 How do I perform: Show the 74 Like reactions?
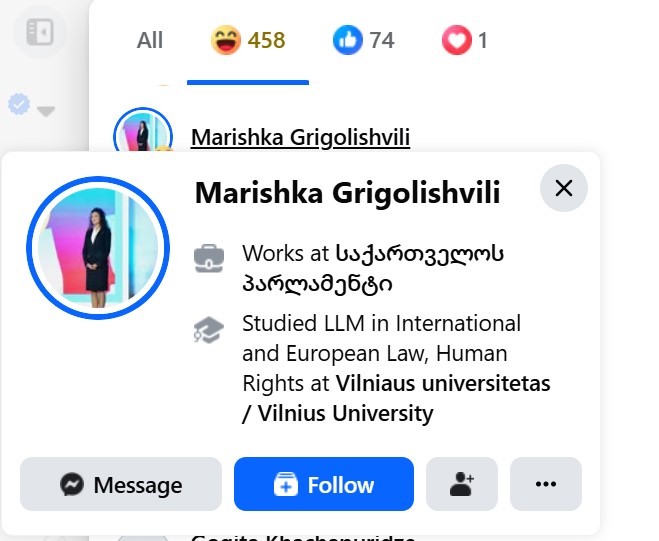tap(364, 41)
